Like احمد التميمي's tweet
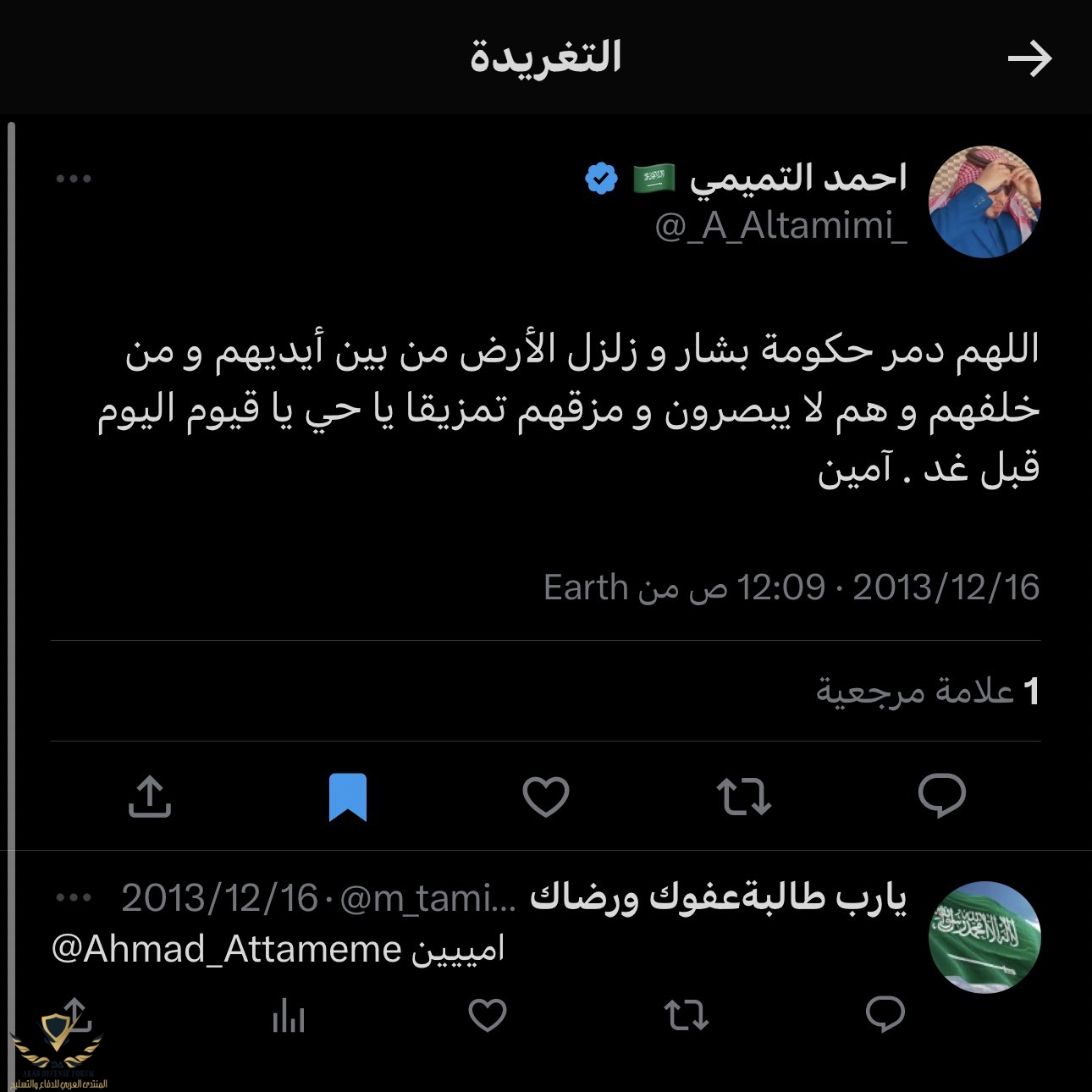The width and height of the screenshot is (1092, 1092). (546, 796)
